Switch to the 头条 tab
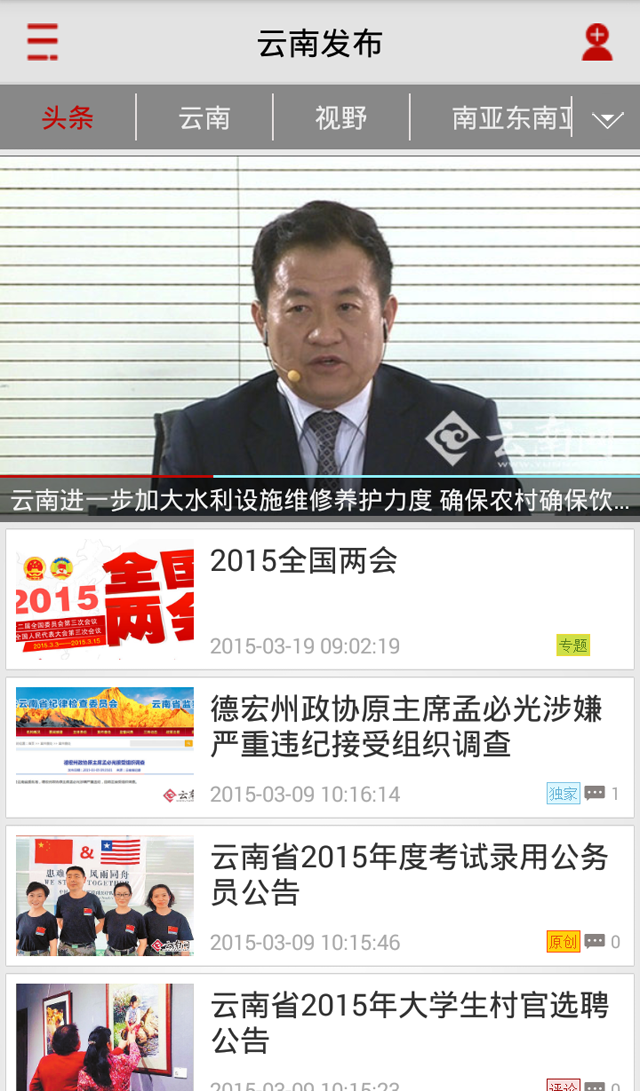Viewport: 640px width, 1091px height. [68, 118]
